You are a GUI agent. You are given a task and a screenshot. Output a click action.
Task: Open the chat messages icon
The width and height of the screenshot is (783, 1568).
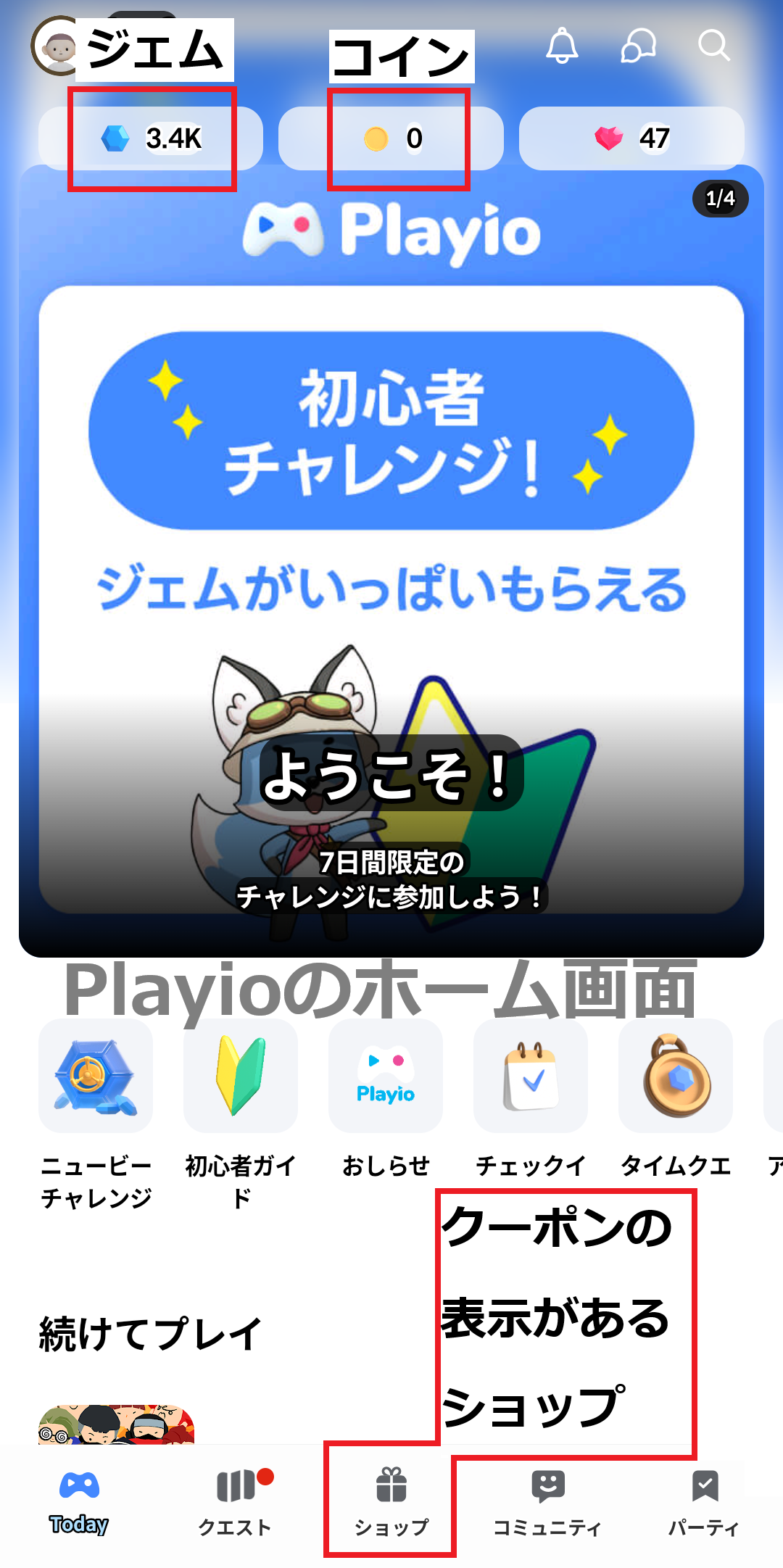[x=639, y=46]
